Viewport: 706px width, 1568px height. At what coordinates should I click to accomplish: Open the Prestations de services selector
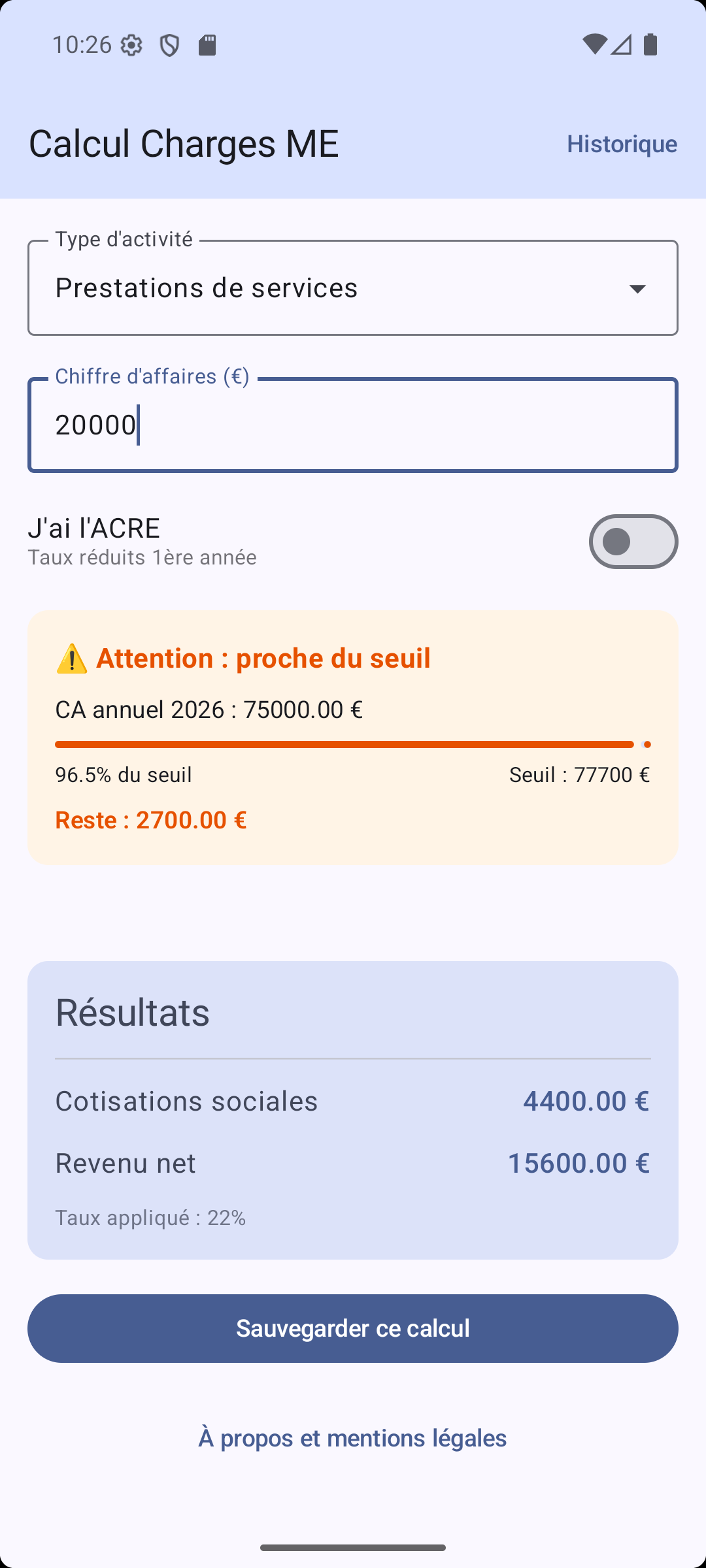(353, 287)
